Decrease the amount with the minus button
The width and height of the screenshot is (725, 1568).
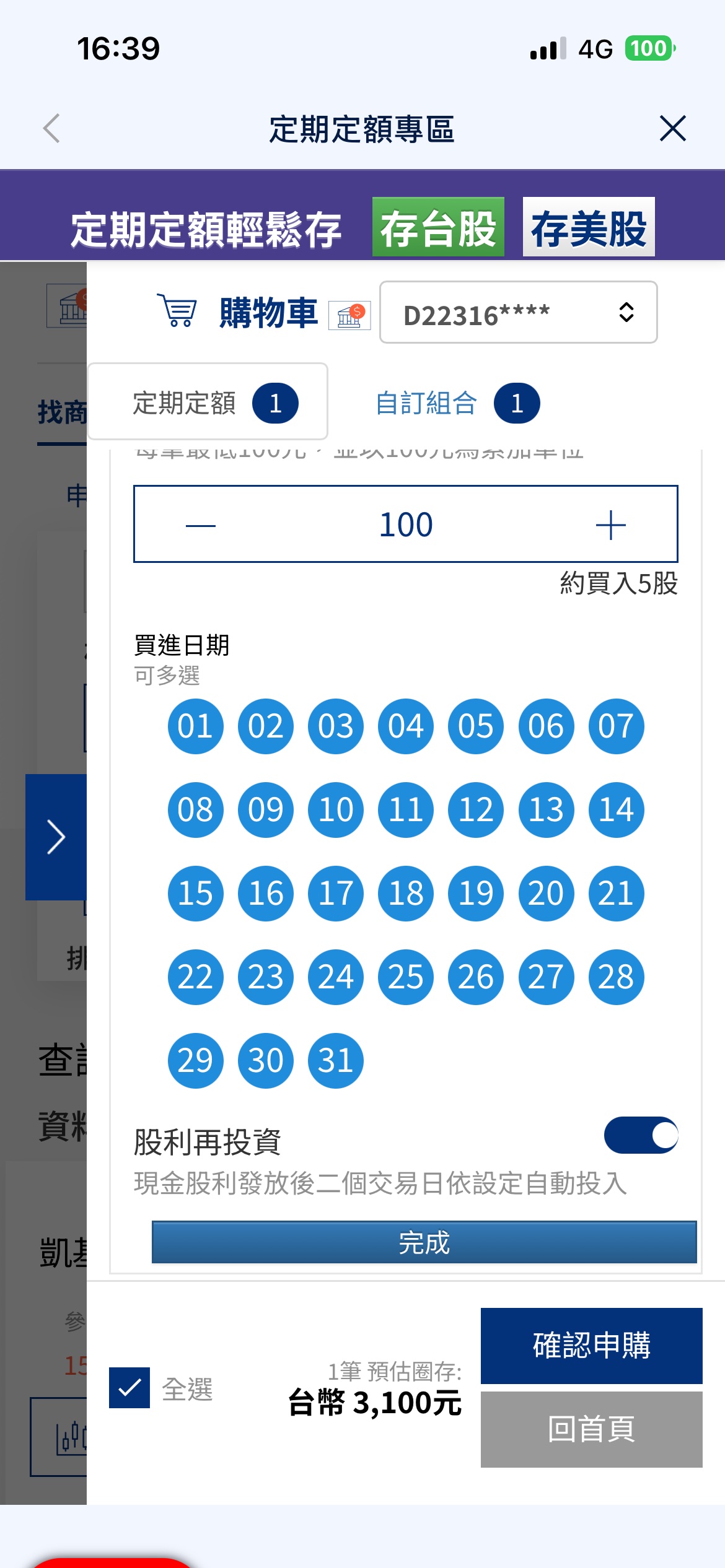pos(201,525)
